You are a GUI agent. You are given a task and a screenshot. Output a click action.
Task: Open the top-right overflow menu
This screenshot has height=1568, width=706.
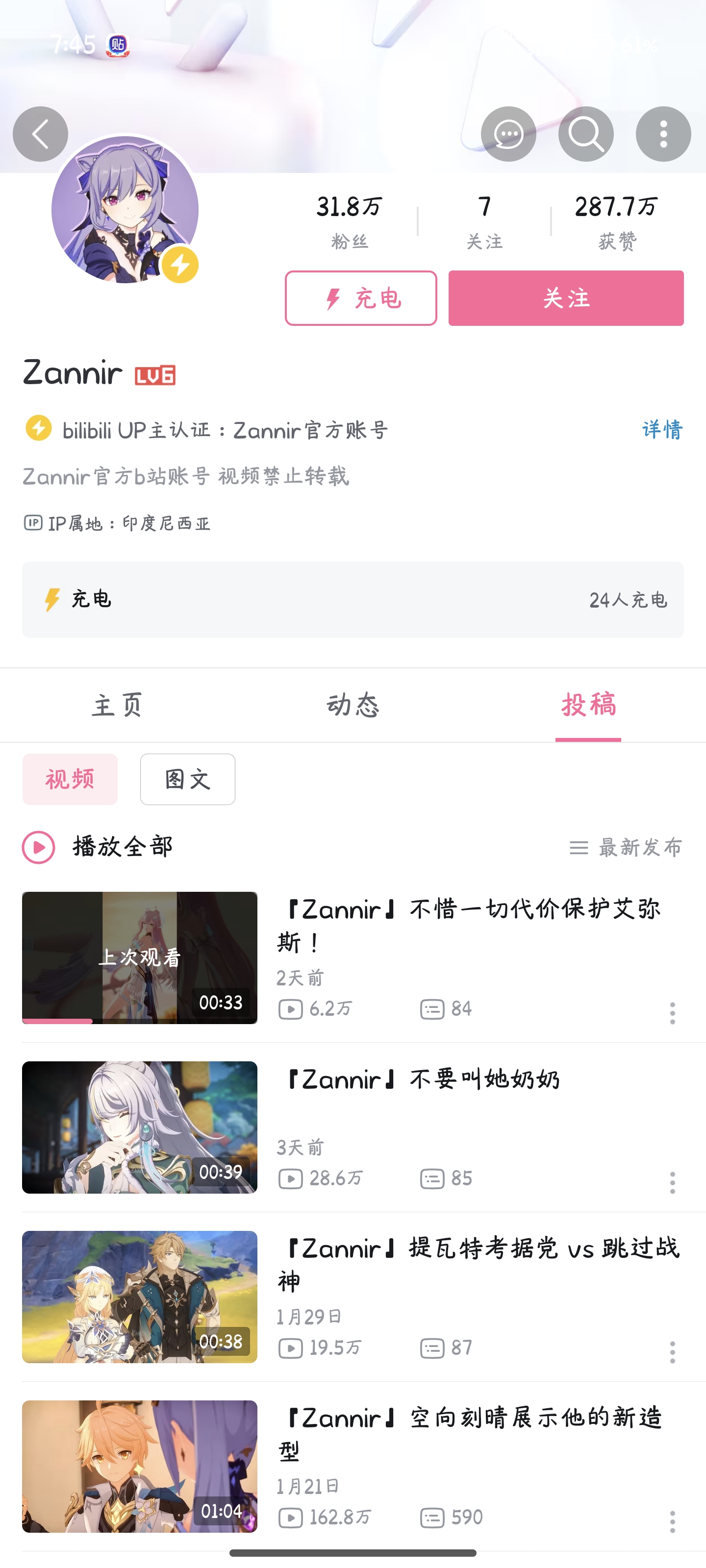(x=663, y=134)
